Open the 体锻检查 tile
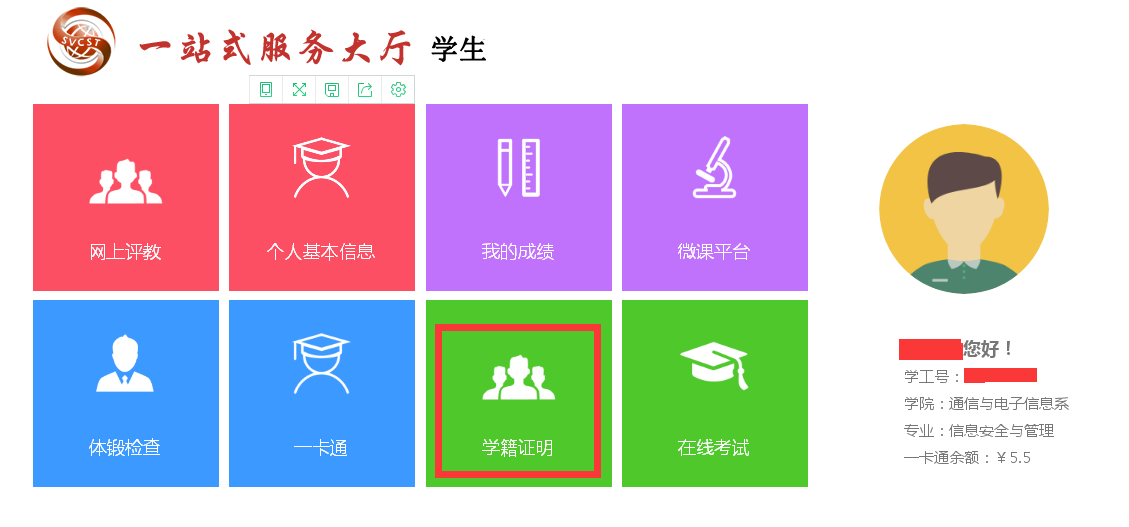 pos(125,394)
